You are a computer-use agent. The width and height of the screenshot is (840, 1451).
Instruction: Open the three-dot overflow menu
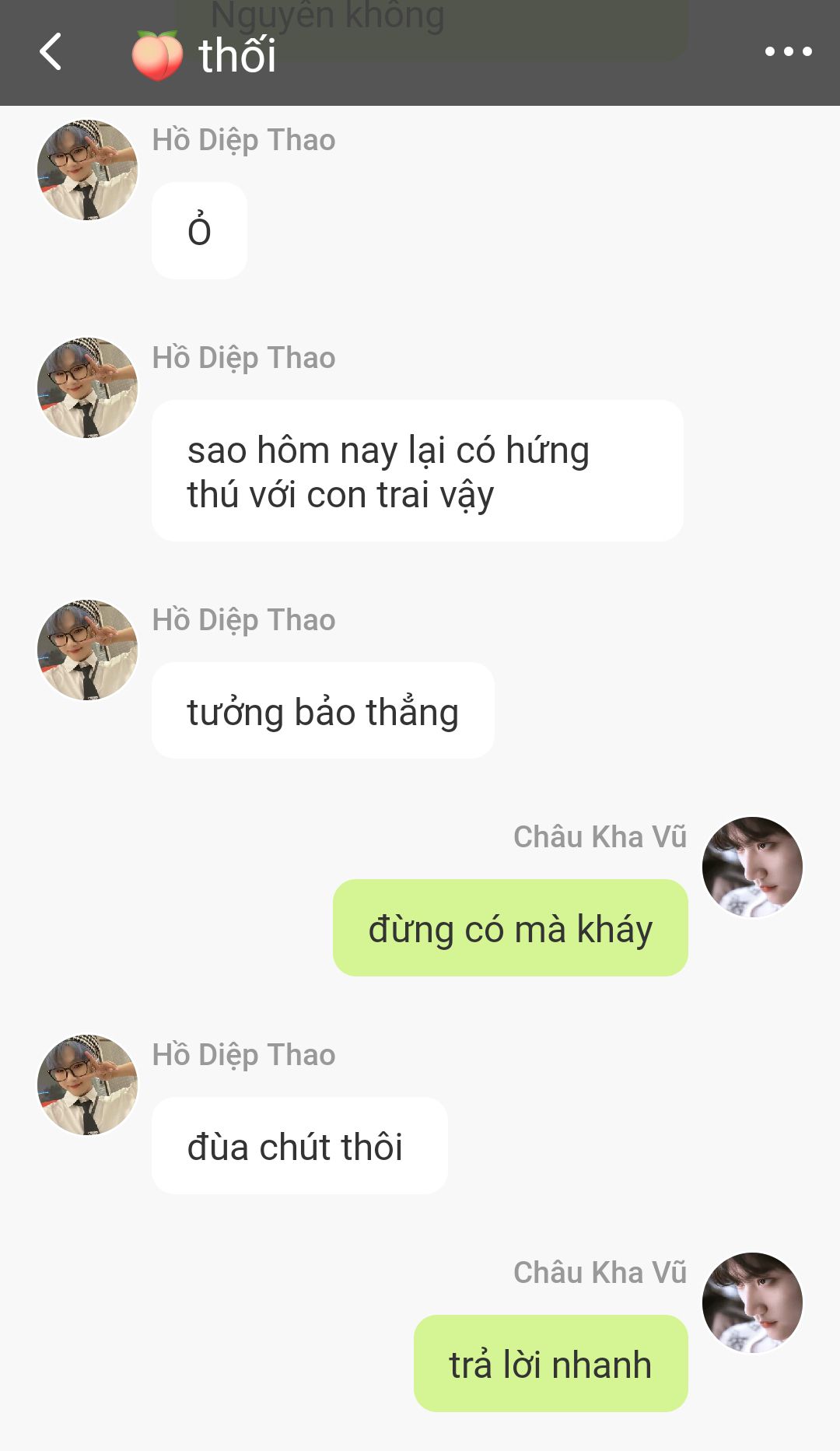tap(788, 52)
